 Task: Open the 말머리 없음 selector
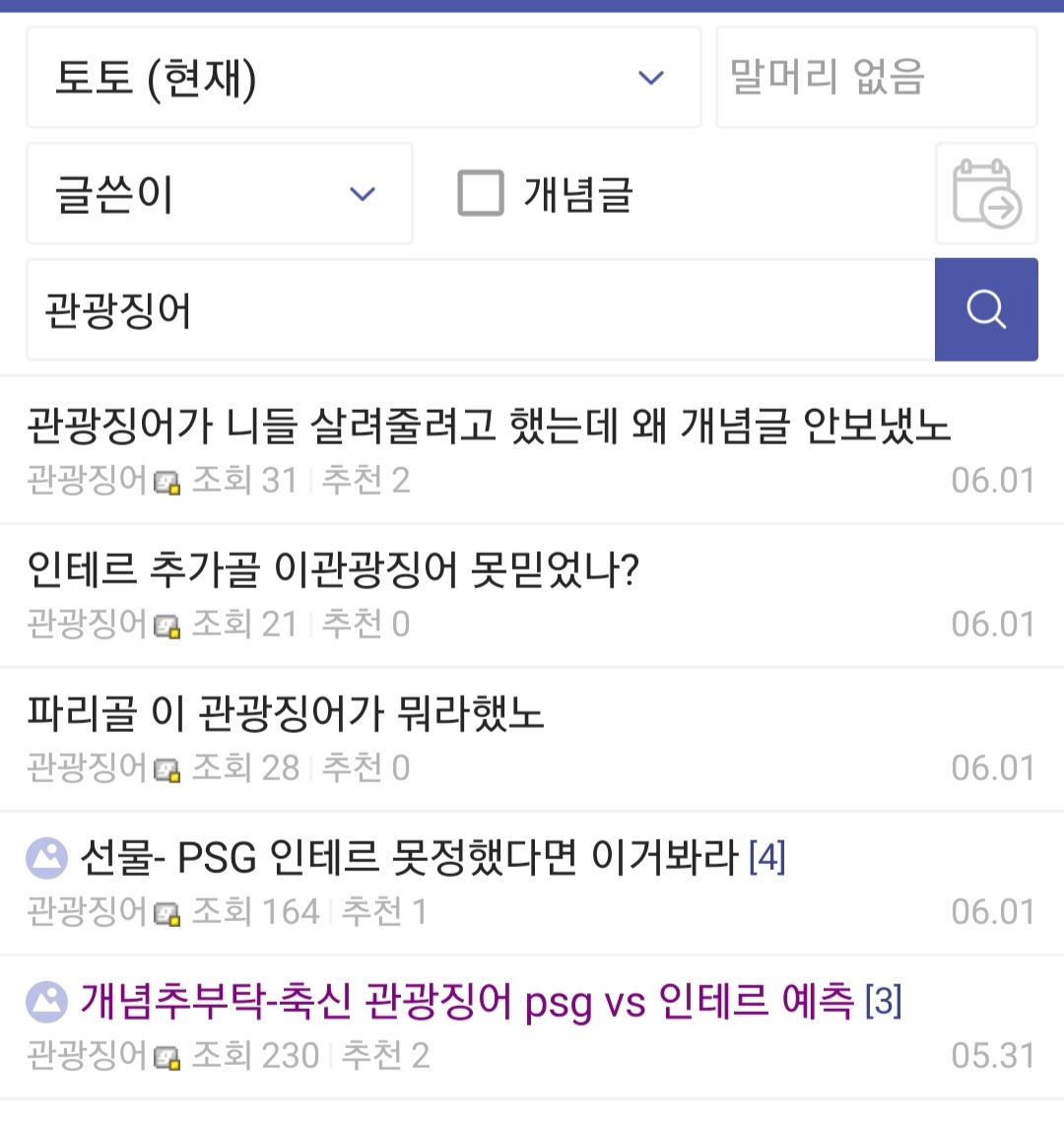(x=876, y=78)
